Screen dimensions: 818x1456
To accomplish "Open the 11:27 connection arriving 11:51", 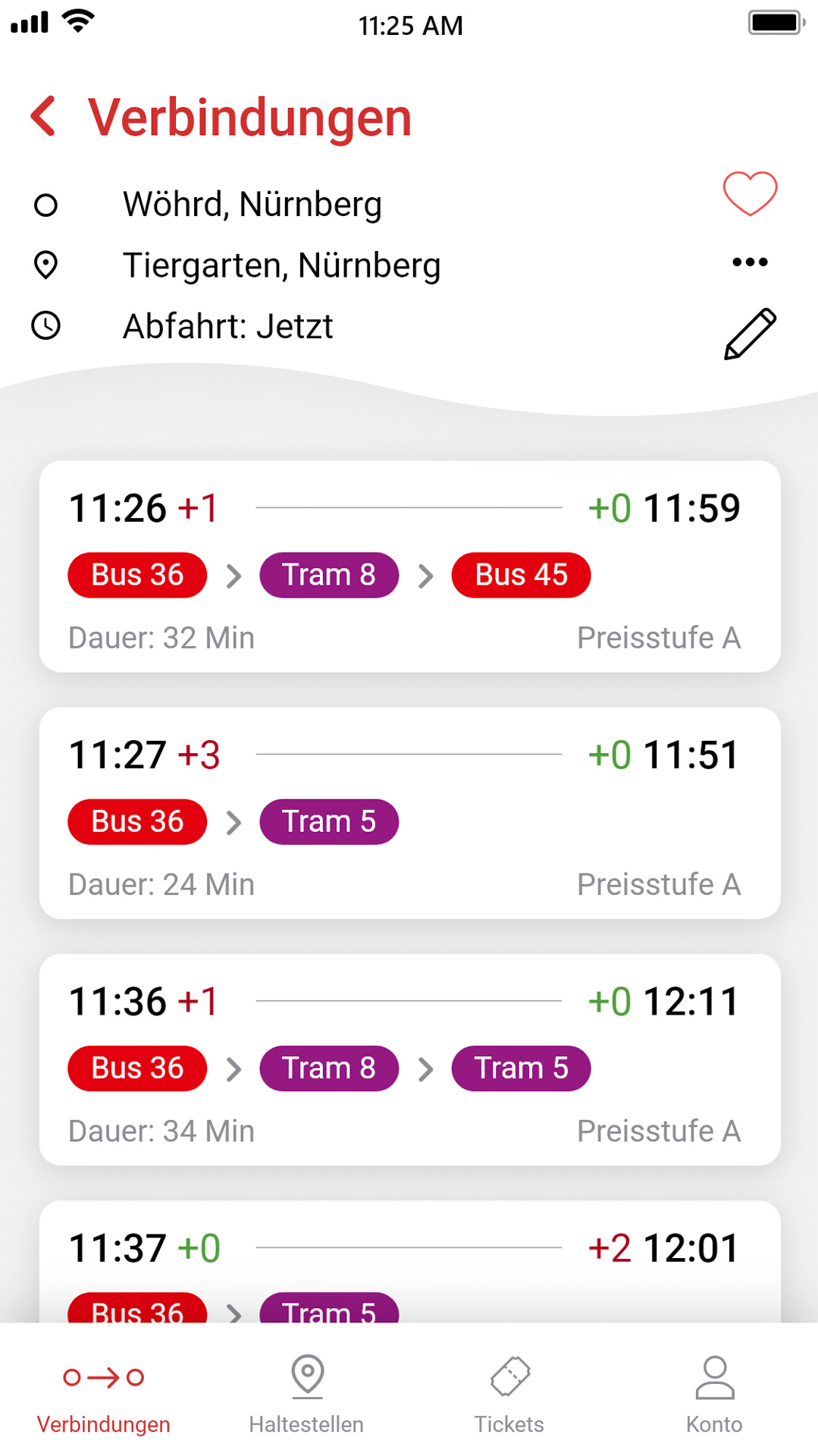I will pos(410,813).
